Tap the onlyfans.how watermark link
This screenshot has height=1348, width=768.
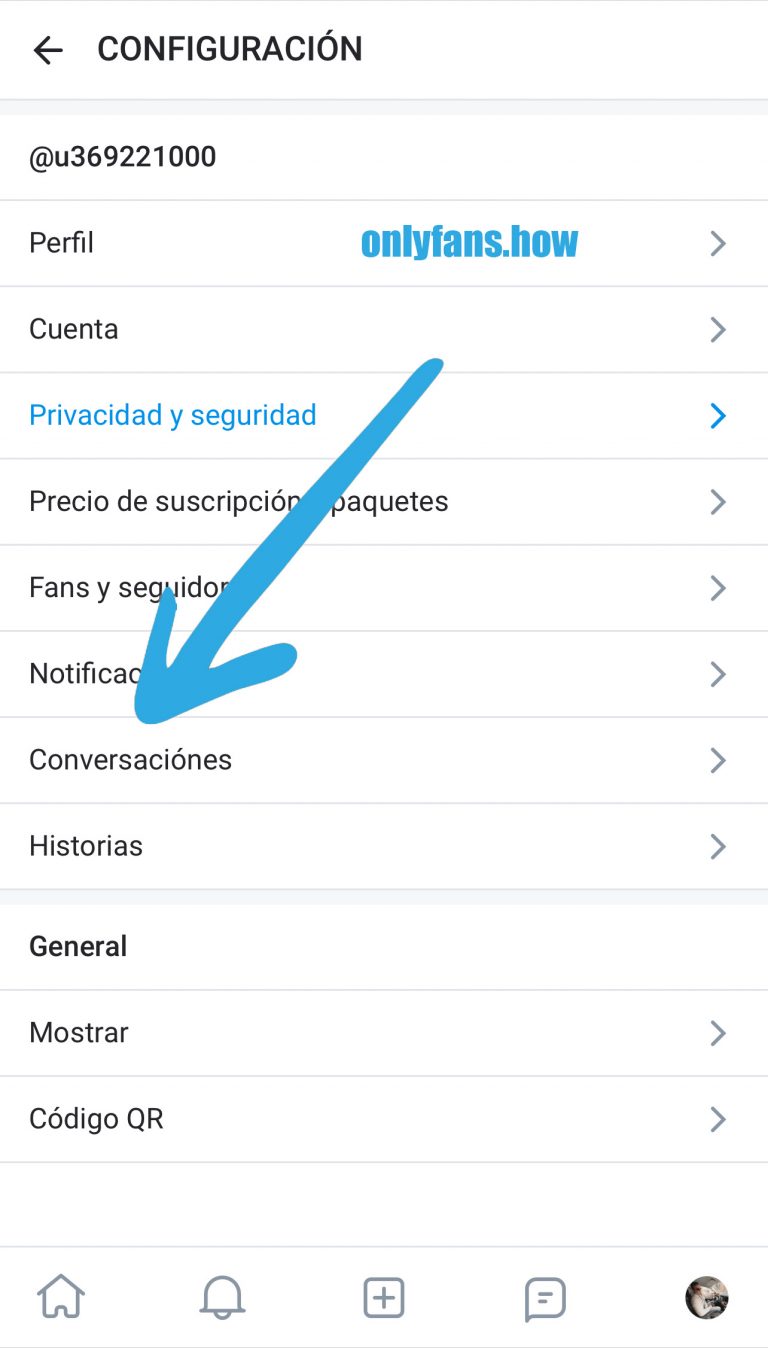tap(469, 241)
